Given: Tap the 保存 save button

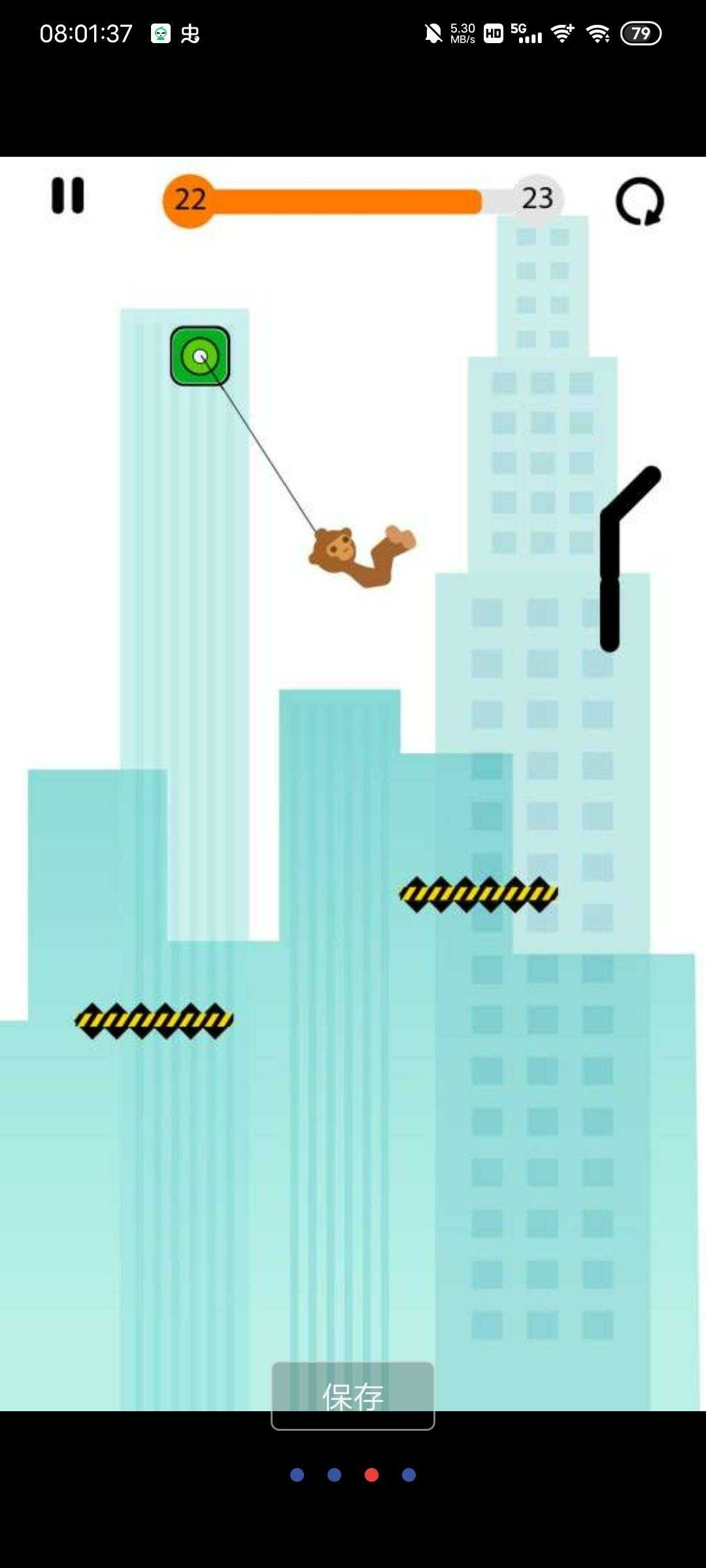Looking at the screenshot, I should click(353, 1396).
